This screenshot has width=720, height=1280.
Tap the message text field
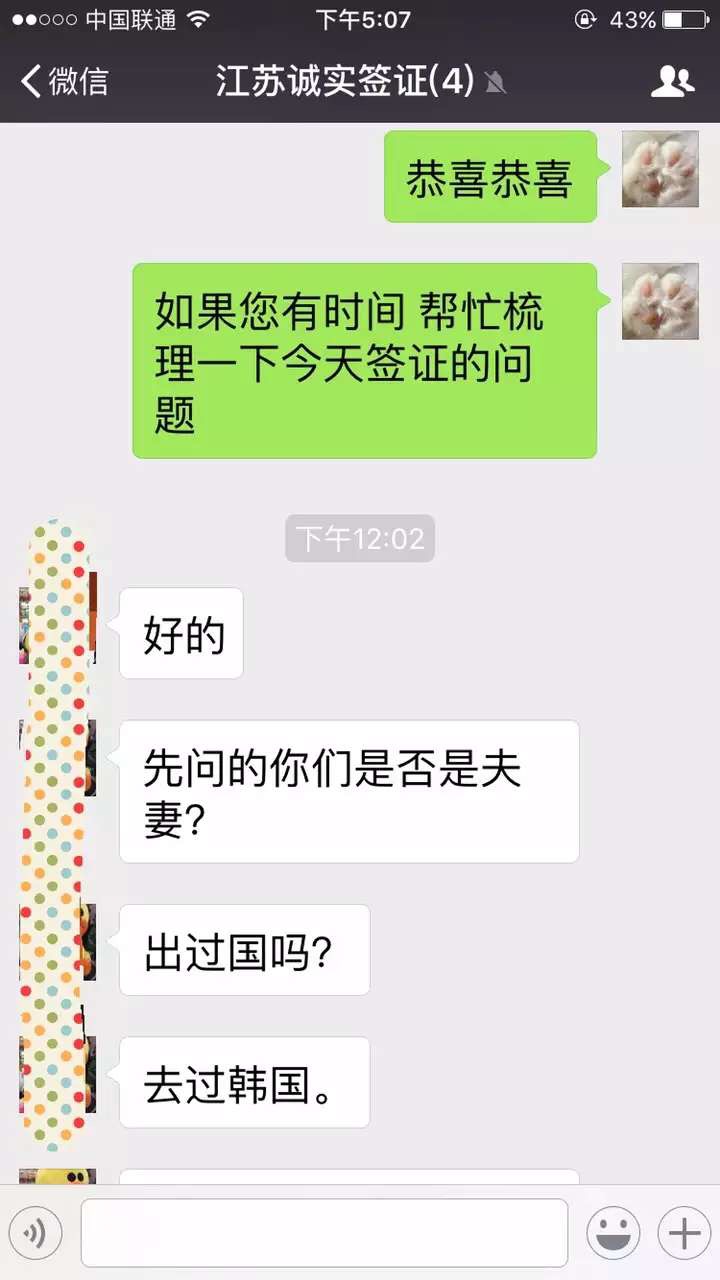324,1233
